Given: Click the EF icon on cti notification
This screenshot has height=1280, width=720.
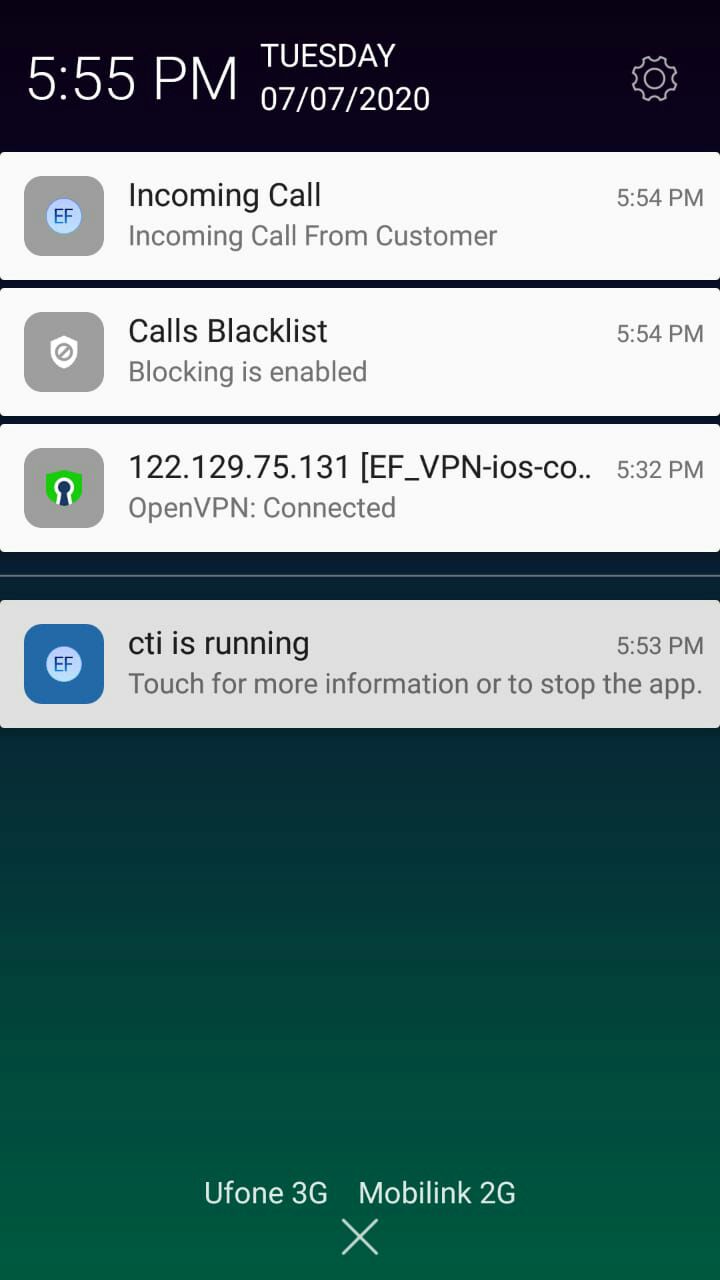Looking at the screenshot, I should point(64,664).
